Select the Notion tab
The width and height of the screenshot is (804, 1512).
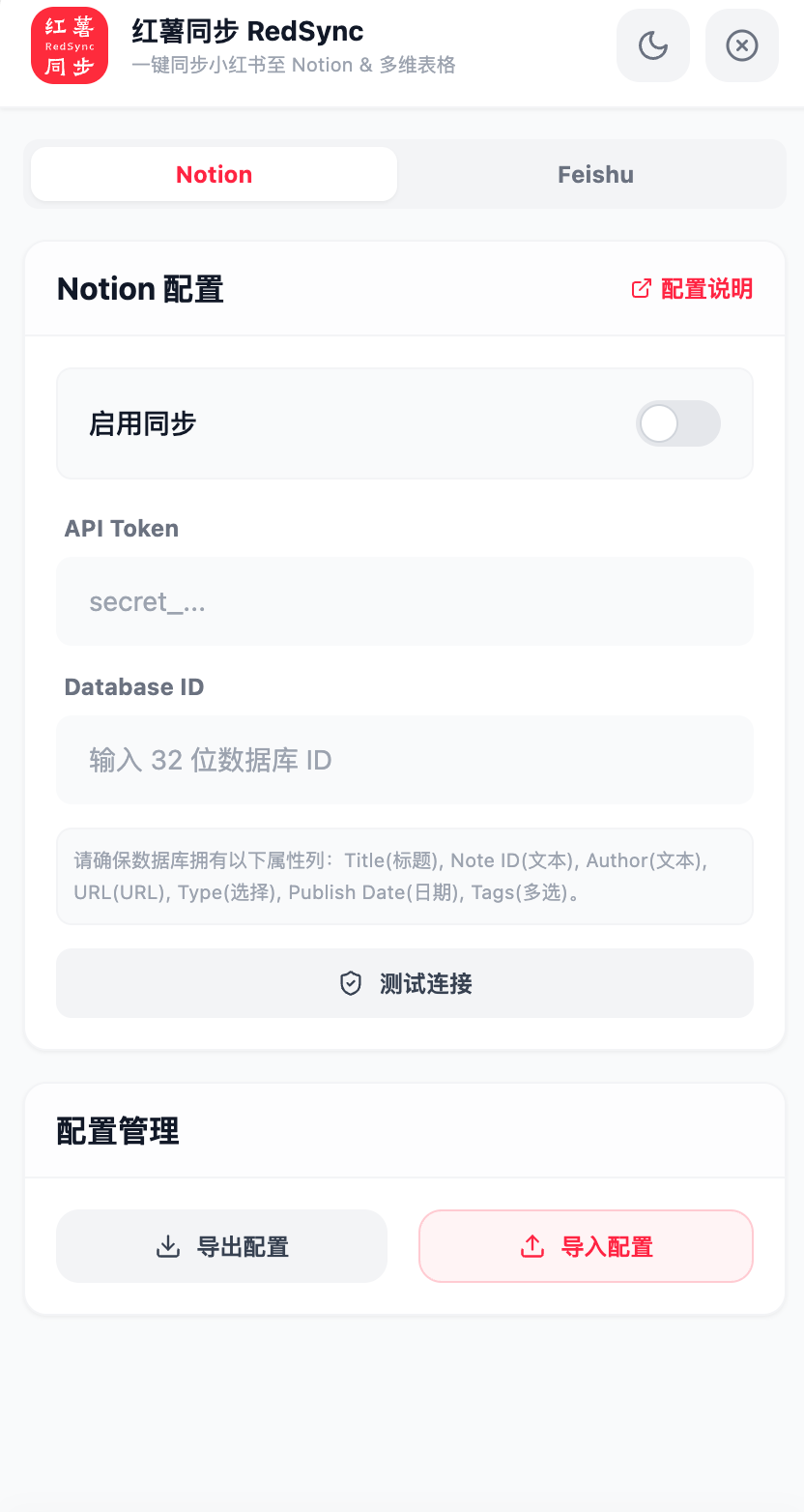(x=214, y=175)
